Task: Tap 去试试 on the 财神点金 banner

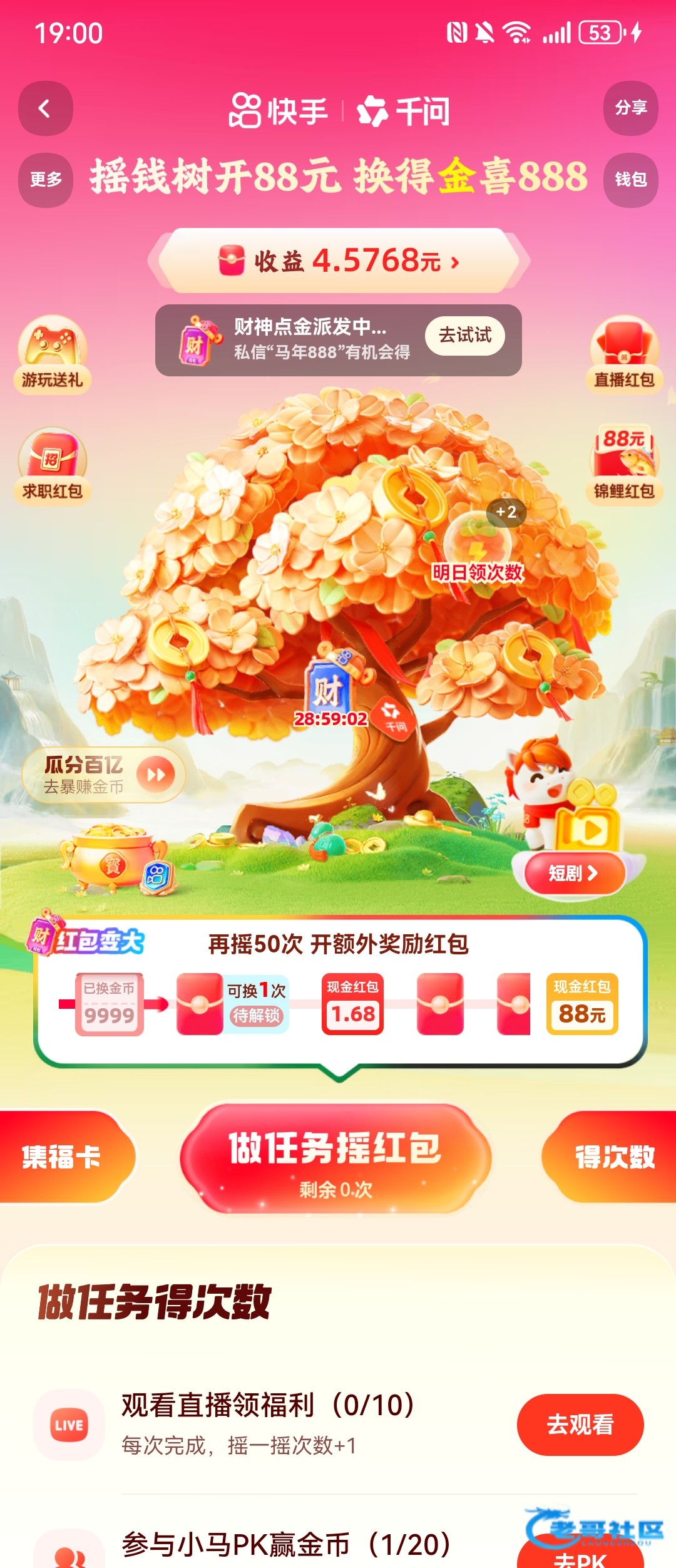Action: click(464, 336)
